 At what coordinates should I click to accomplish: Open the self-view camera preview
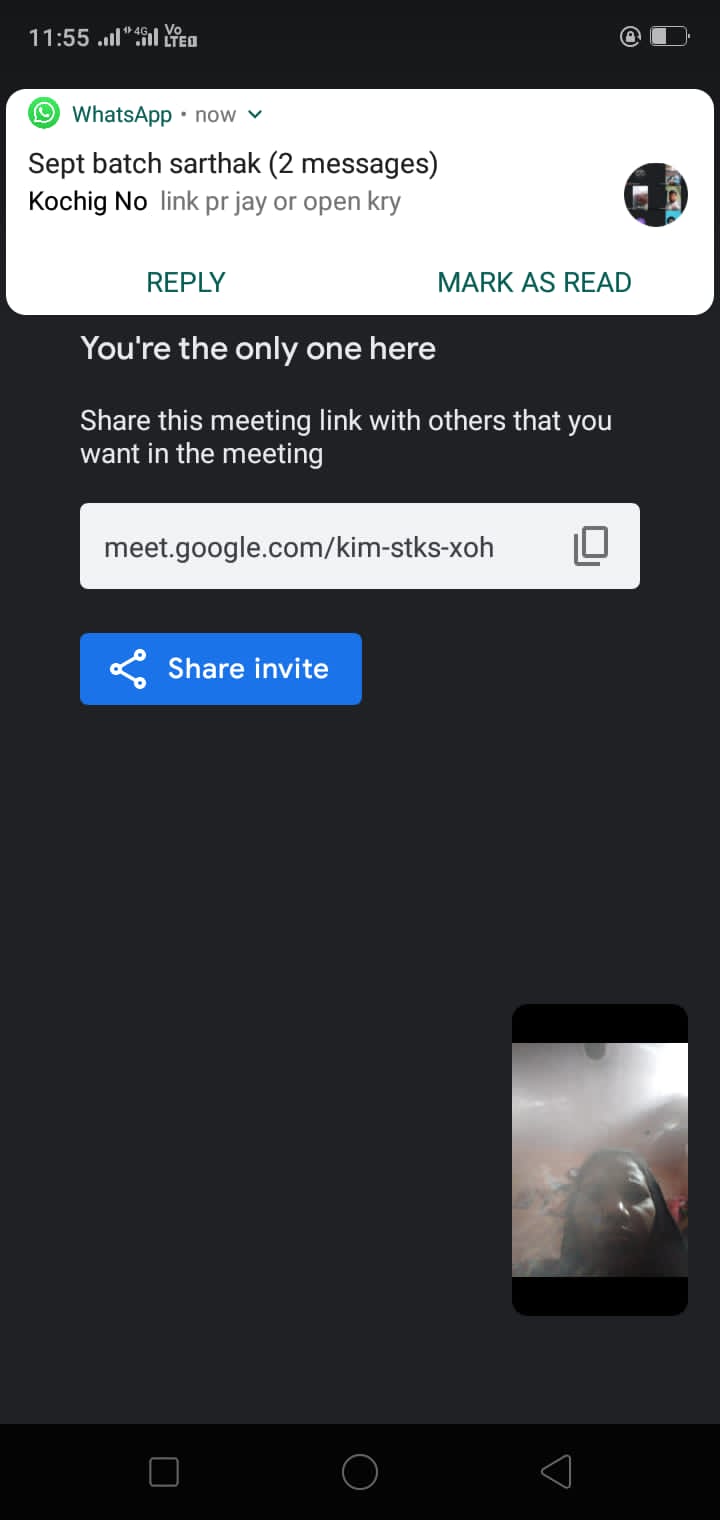coord(600,1159)
